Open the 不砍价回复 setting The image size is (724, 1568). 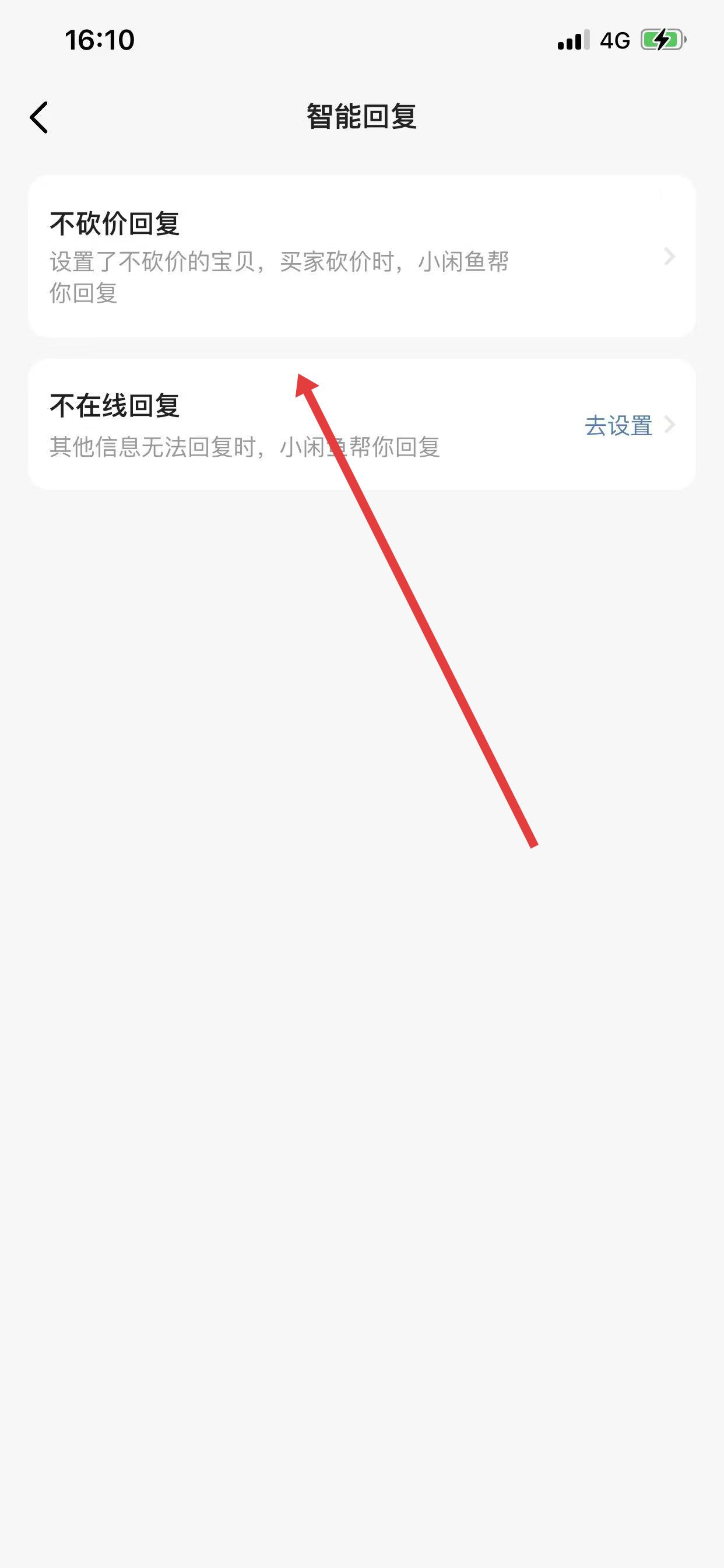(361, 256)
